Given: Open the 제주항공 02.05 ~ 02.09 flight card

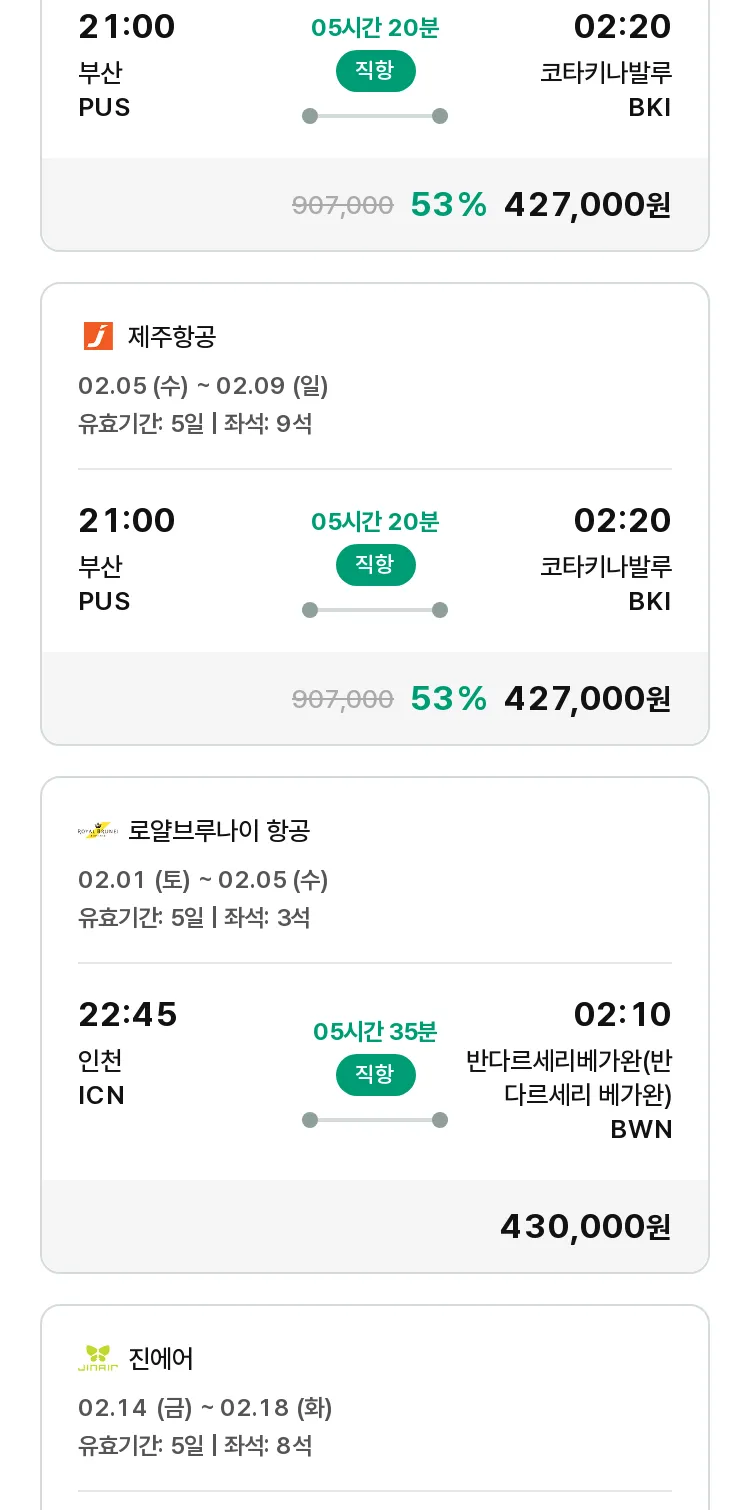Looking at the screenshot, I should click(x=375, y=514).
